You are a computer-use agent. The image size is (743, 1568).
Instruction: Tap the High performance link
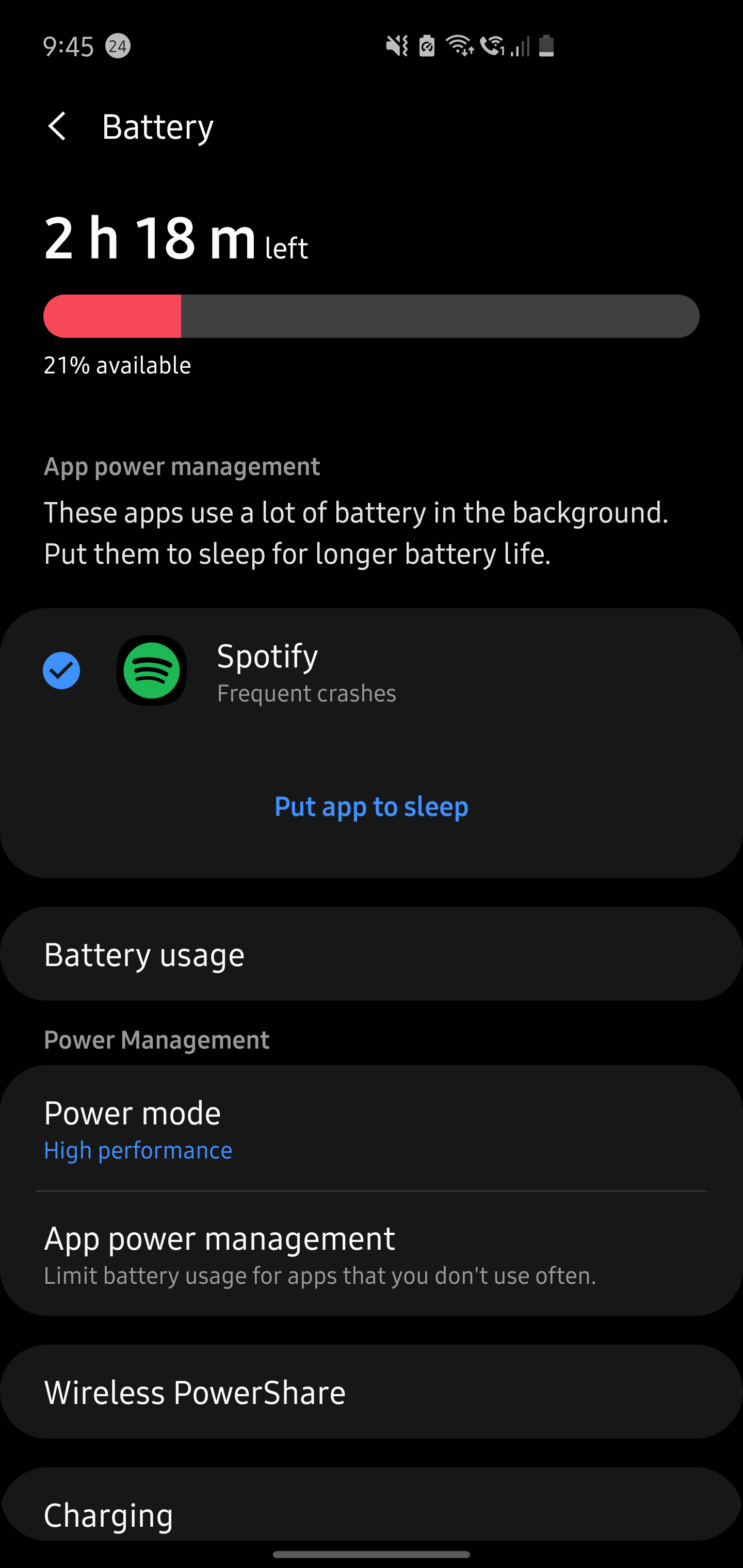click(138, 1150)
